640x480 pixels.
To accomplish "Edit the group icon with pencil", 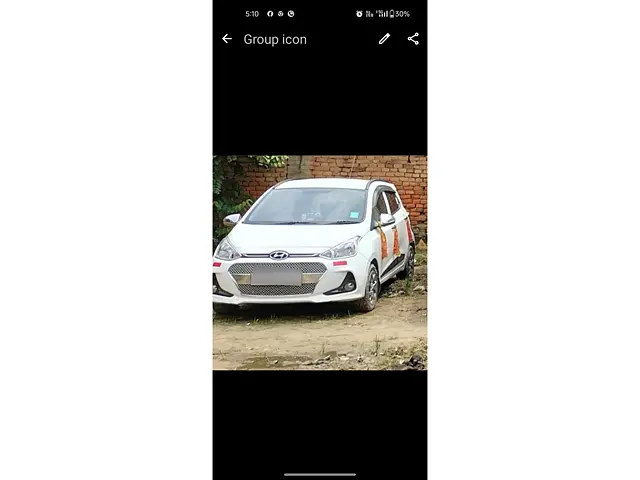I will (x=384, y=39).
